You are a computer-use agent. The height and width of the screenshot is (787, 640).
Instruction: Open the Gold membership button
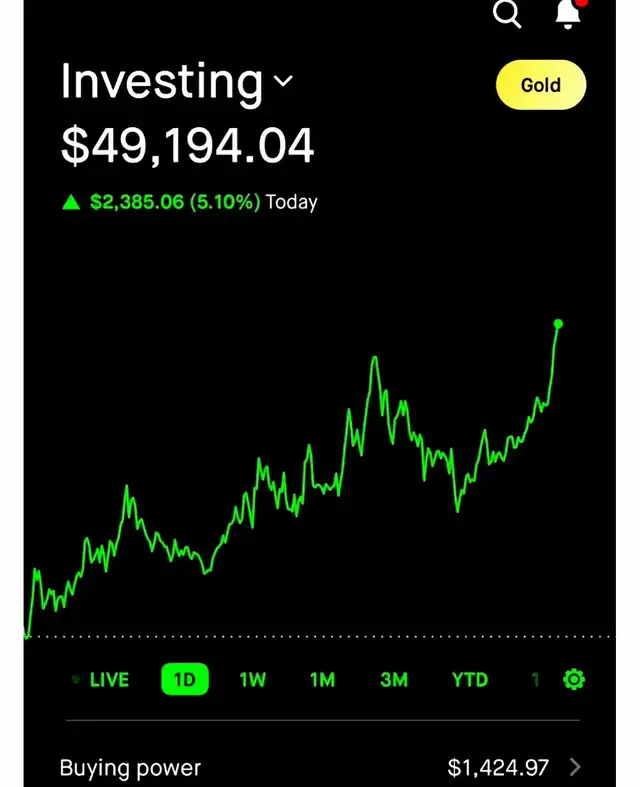(540, 85)
